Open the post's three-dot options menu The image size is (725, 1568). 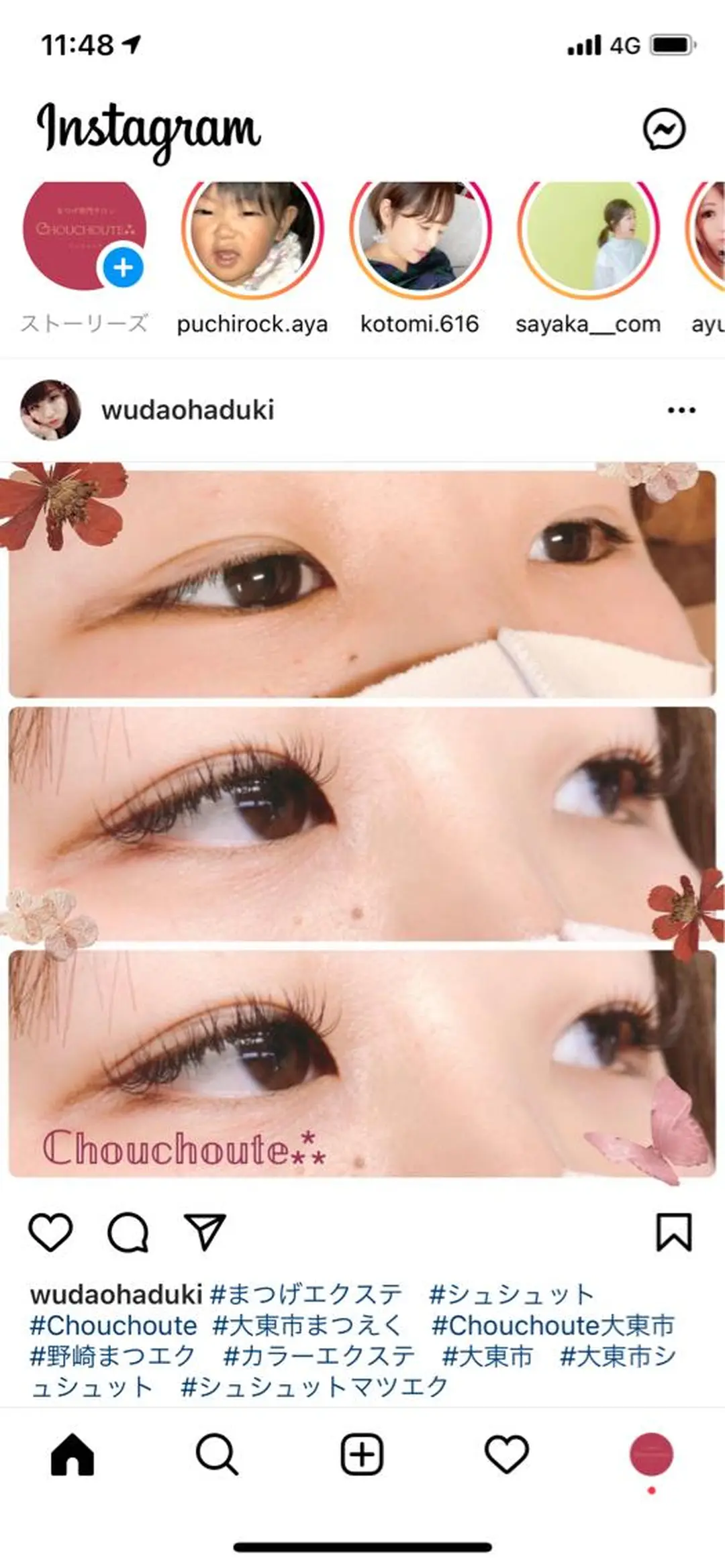pos(681,410)
